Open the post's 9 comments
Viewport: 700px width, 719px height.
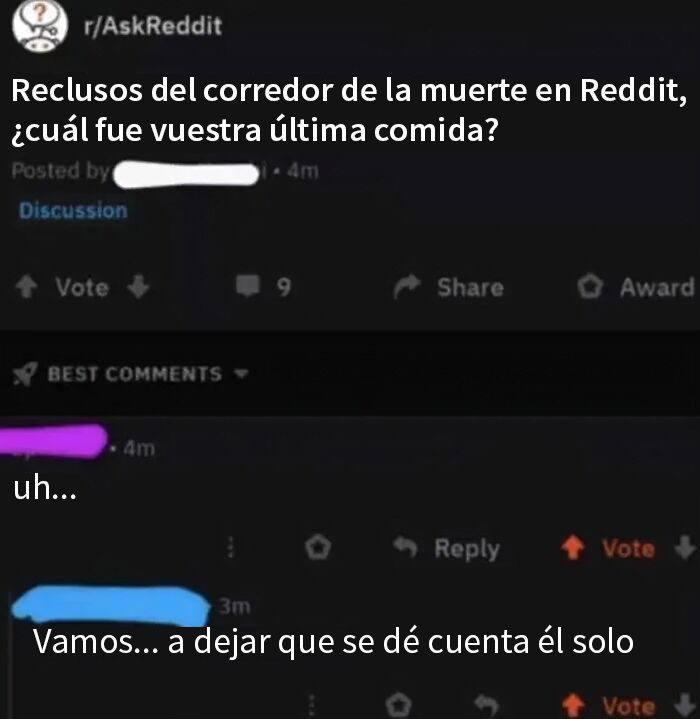click(263, 288)
